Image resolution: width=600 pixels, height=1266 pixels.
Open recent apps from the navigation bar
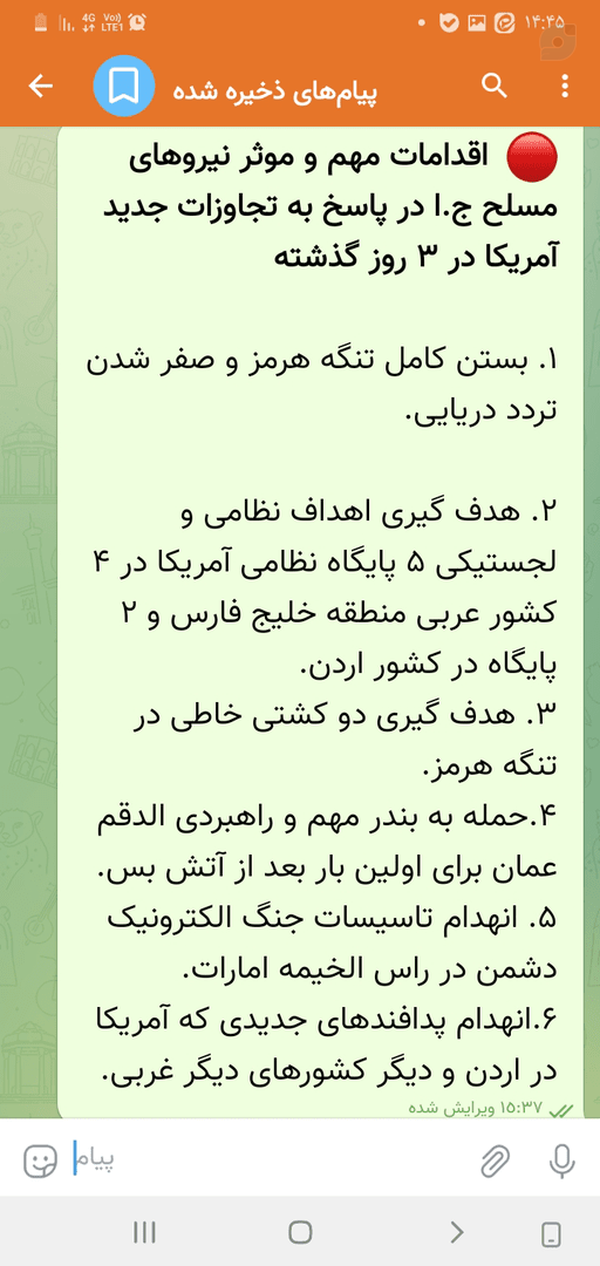[145, 1232]
